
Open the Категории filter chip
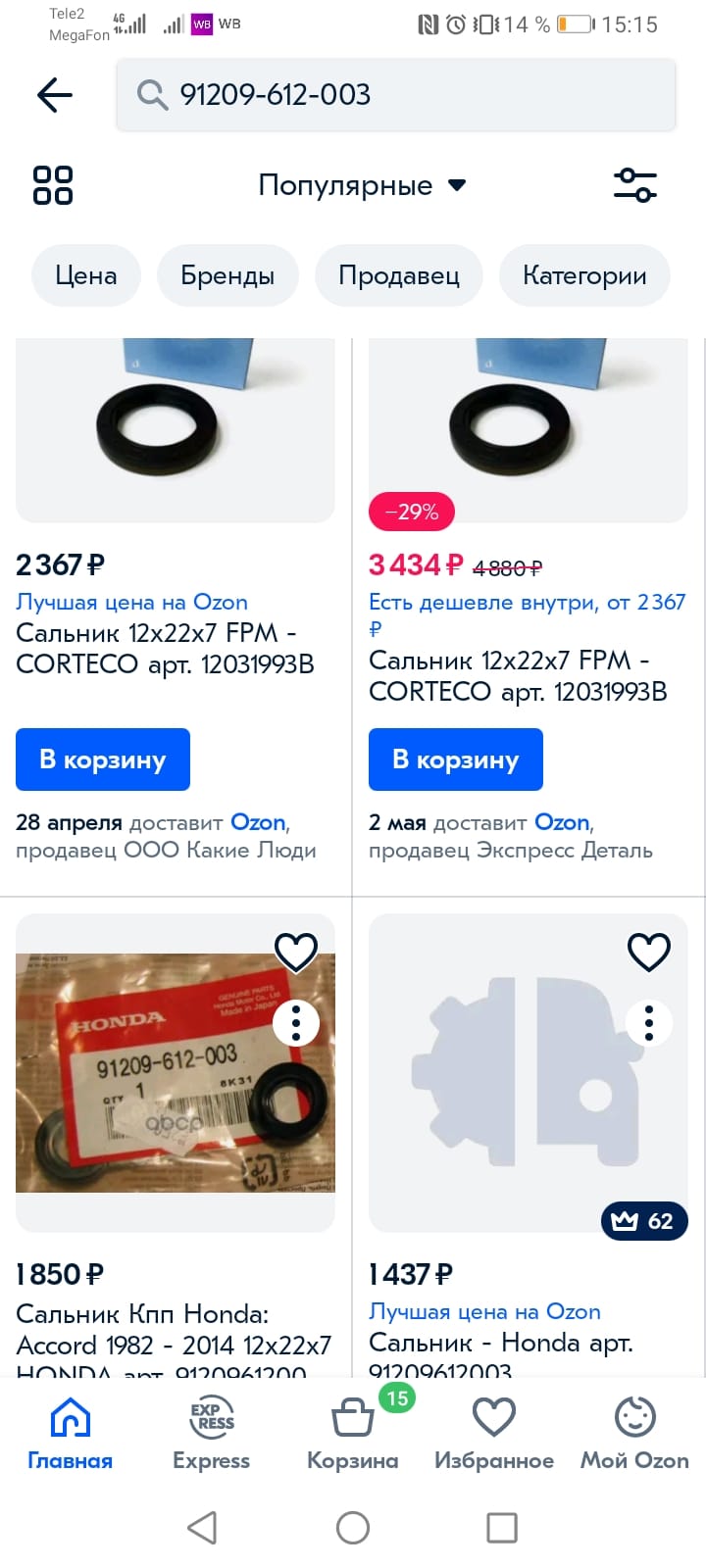[x=584, y=275]
